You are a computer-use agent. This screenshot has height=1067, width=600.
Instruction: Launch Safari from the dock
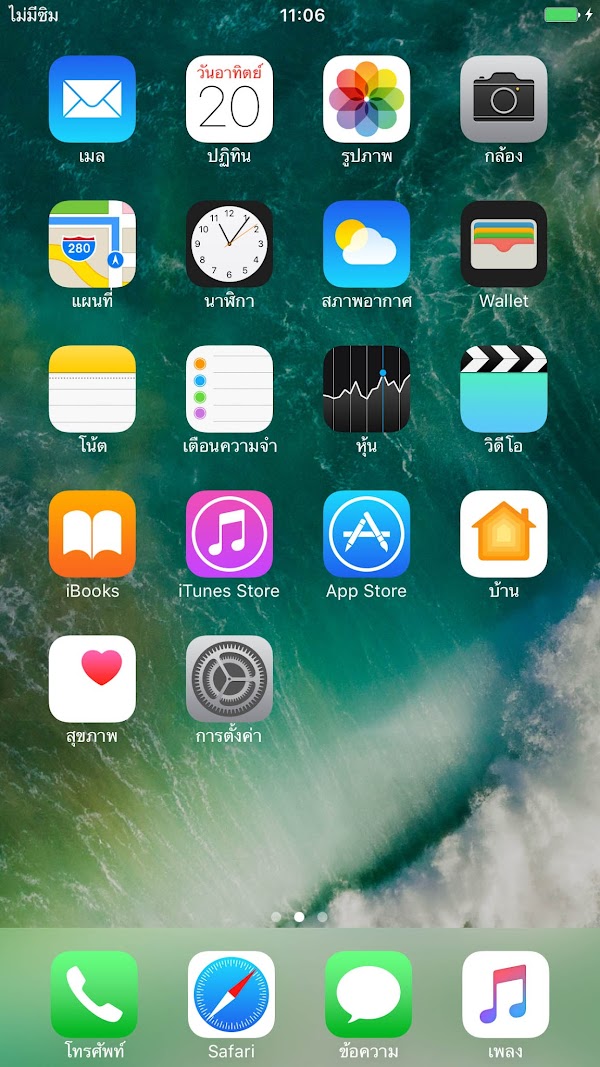click(x=231, y=994)
